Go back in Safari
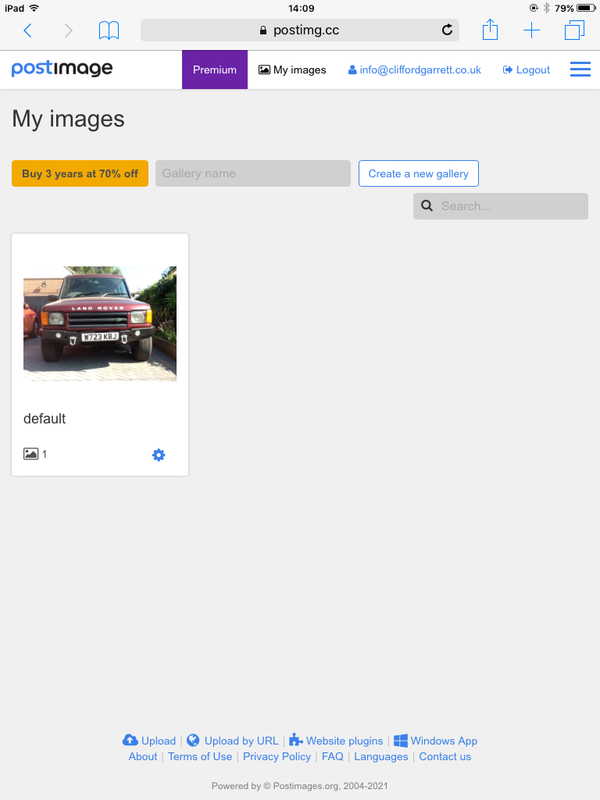The image size is (600, 800). click(27, 30)
